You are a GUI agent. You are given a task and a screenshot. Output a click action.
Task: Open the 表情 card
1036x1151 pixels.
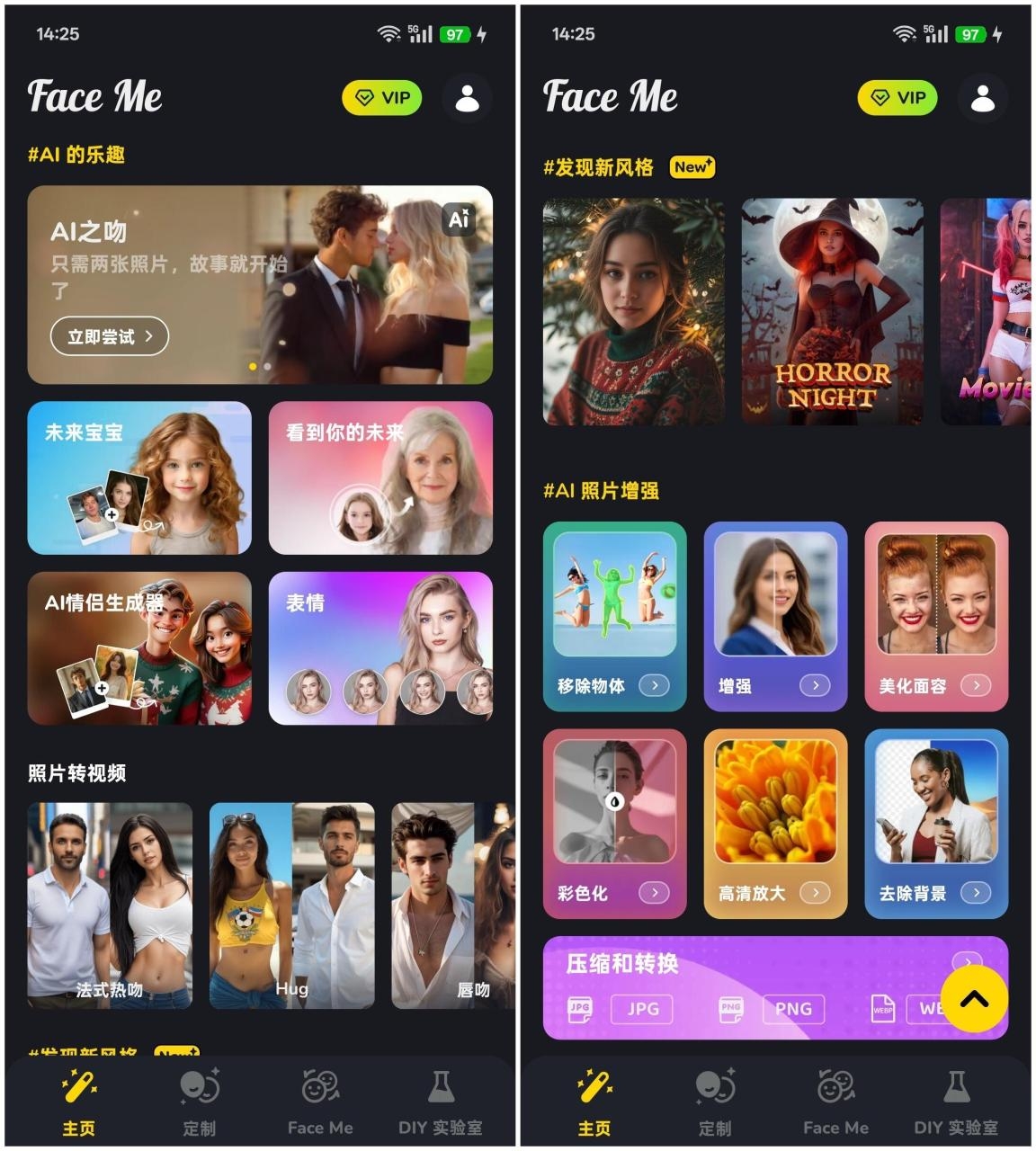[380, 647]
